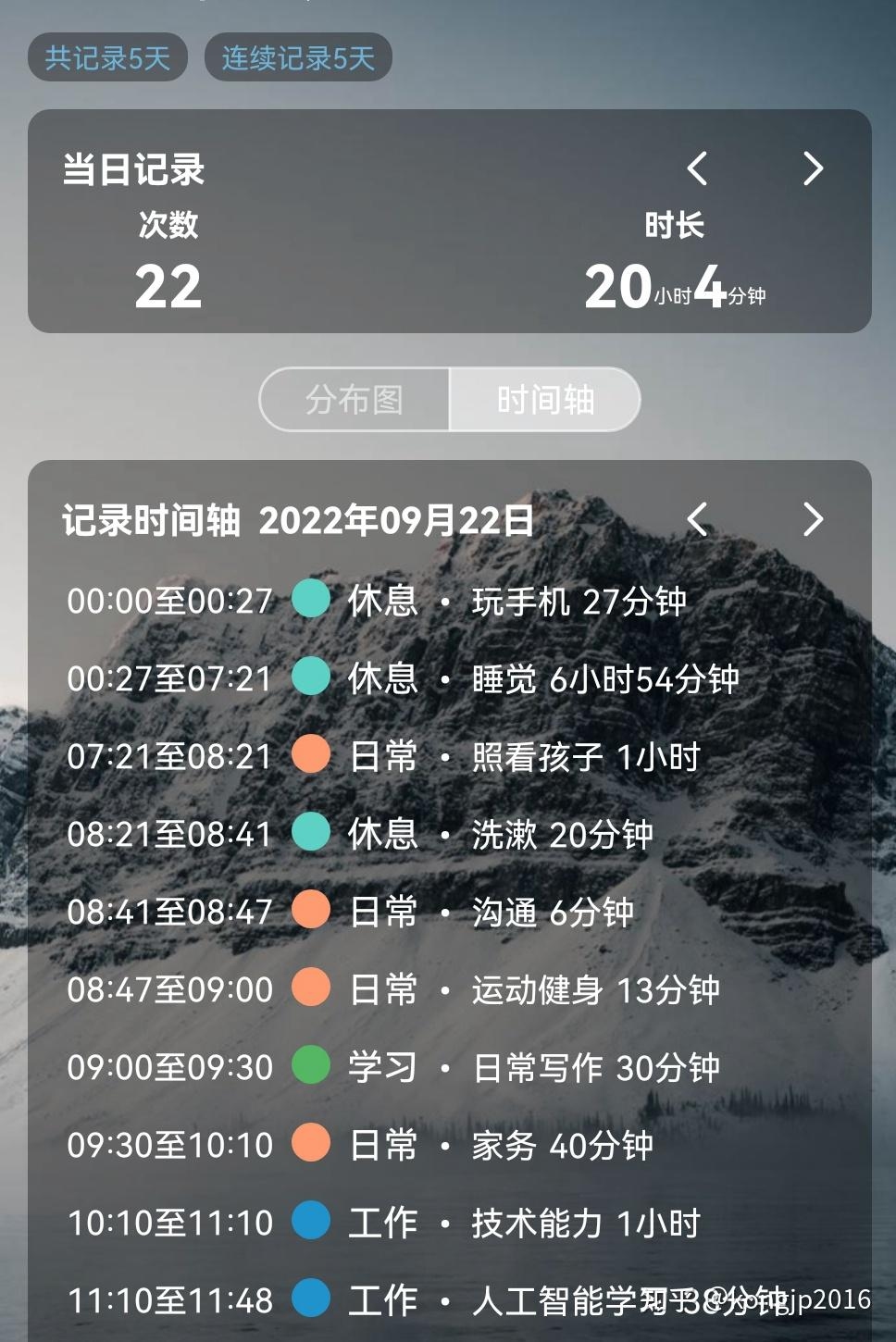Go to previous day with left arrow on 当日记录
The image size is (896, 1342).
pos(697,169)
